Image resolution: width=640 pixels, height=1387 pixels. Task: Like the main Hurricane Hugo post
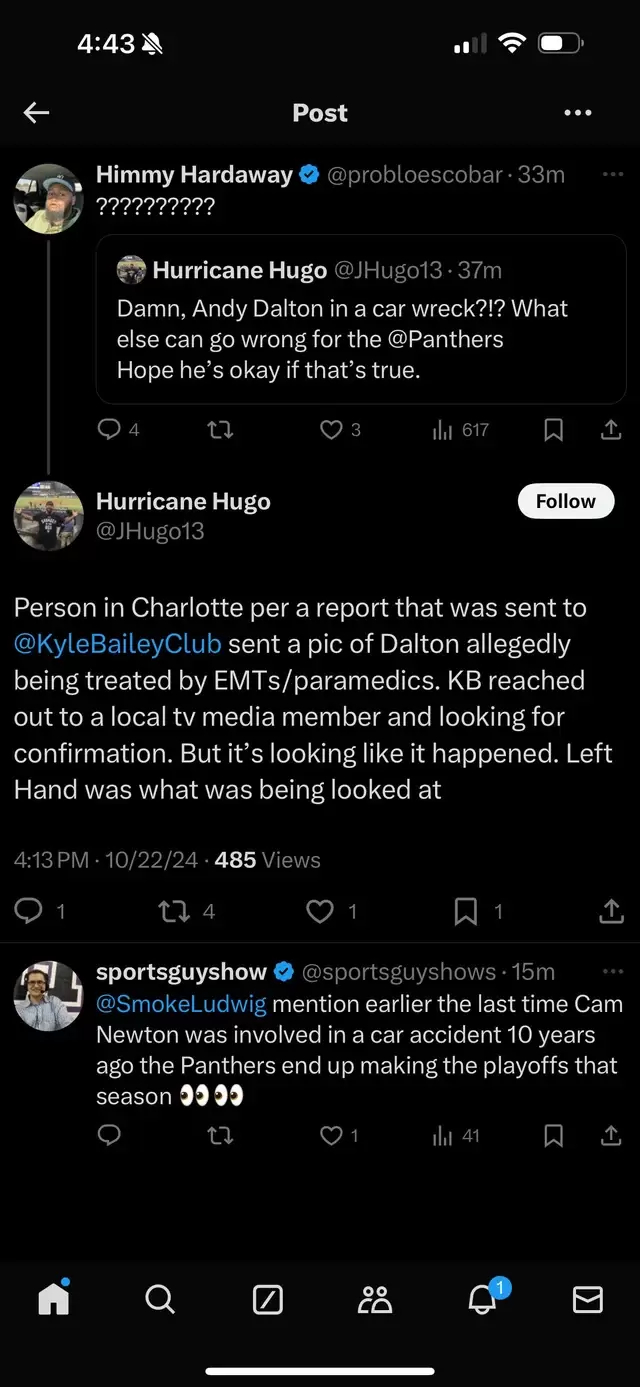click(x=320, y=911)
